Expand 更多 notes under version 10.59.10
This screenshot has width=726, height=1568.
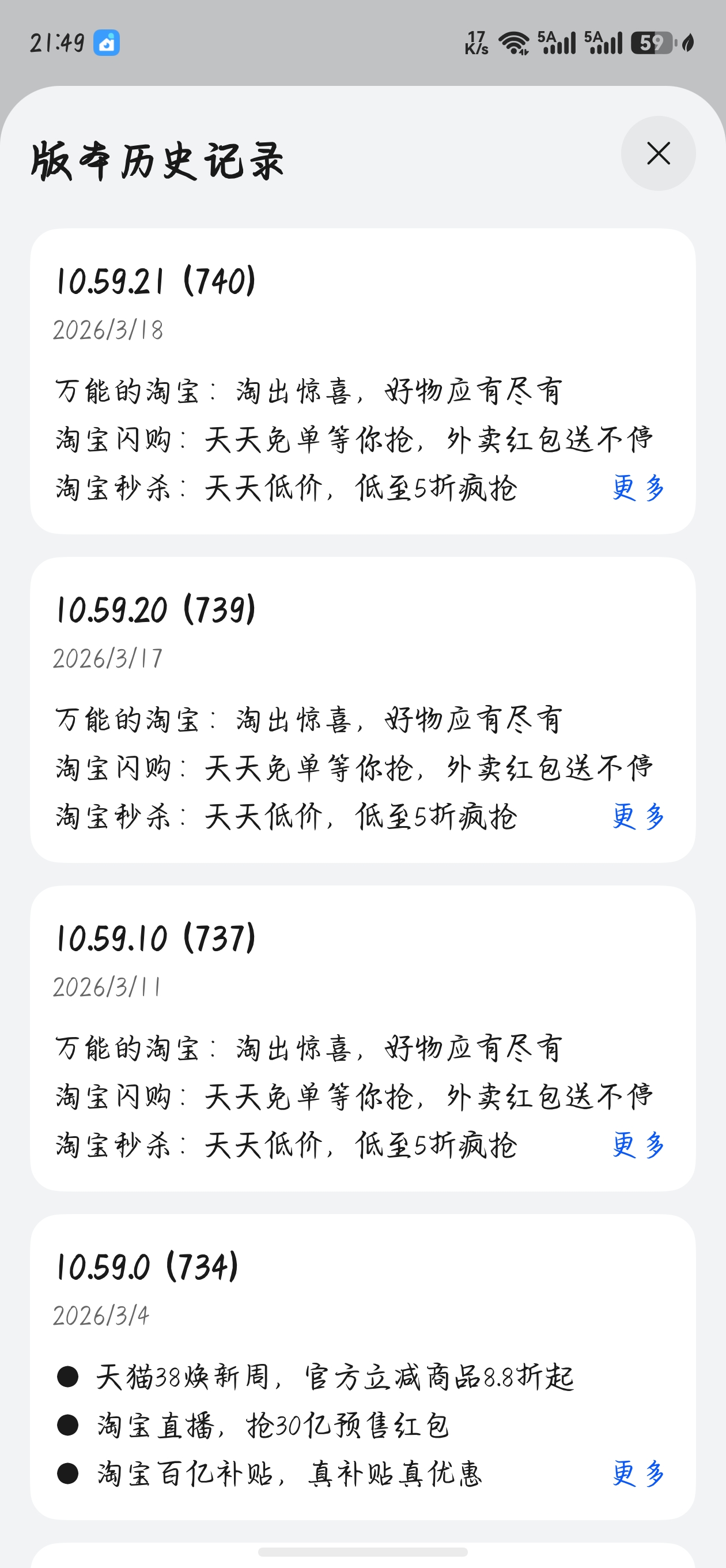(637, 1144)
